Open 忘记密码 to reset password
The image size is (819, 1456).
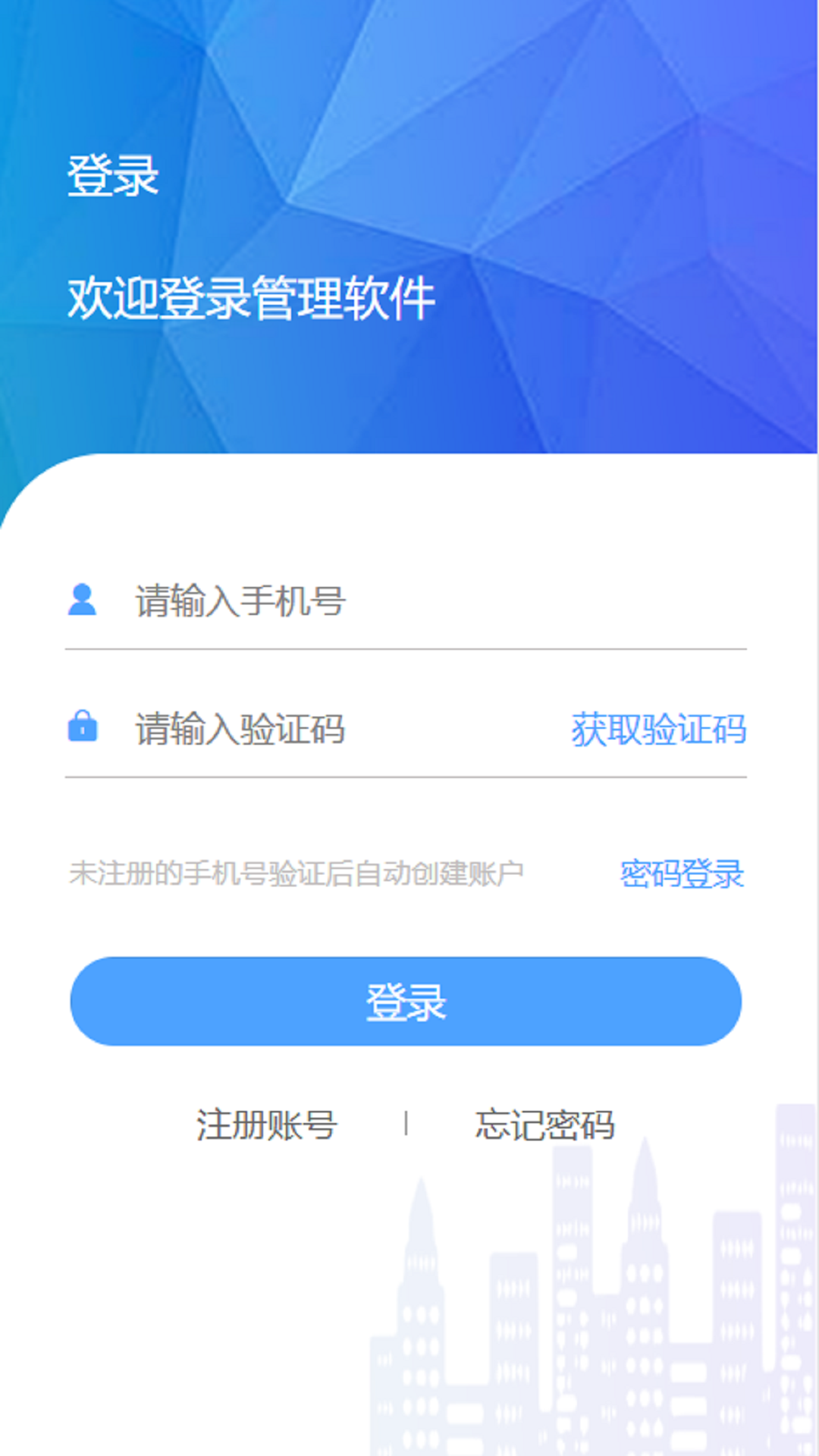point(544,1125)
